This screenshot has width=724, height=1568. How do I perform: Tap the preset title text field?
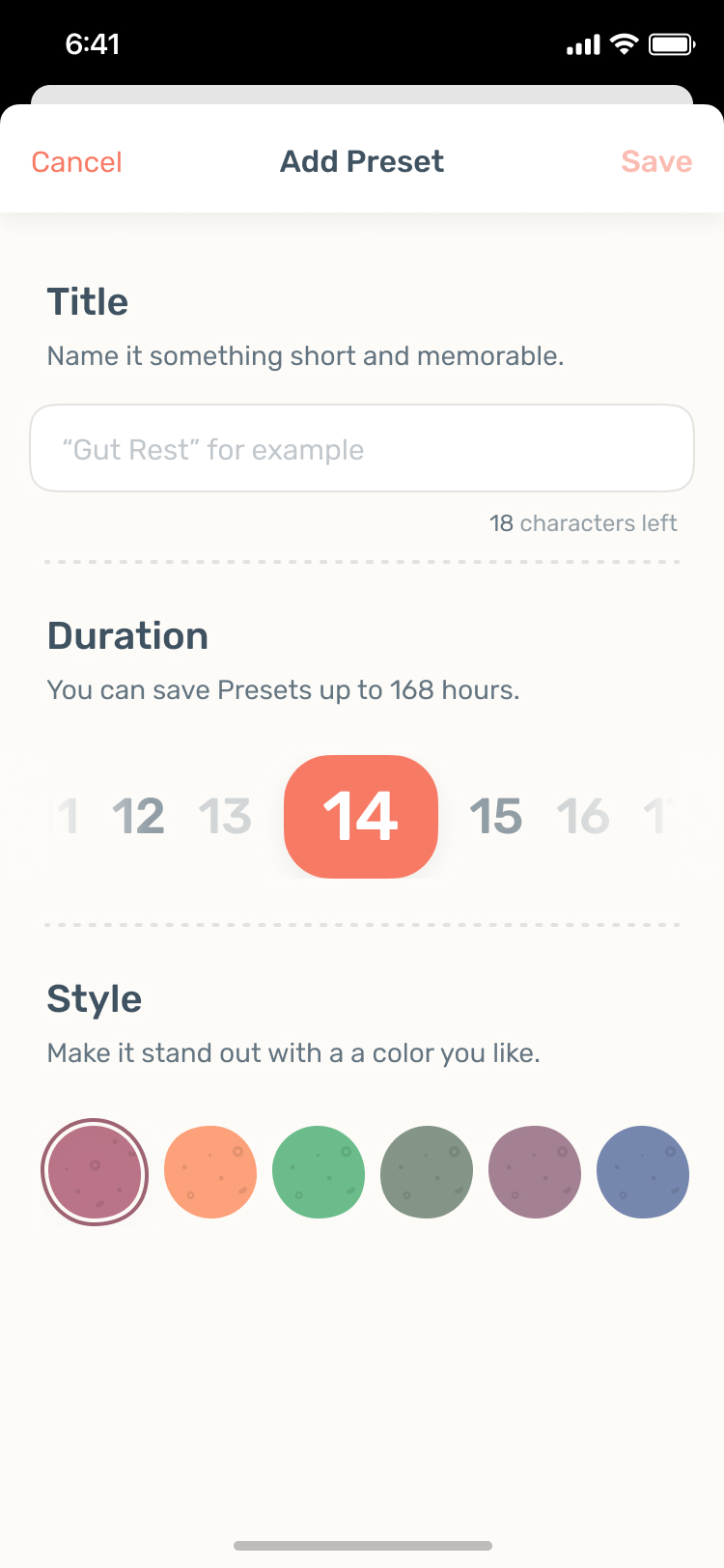point(362,448)
